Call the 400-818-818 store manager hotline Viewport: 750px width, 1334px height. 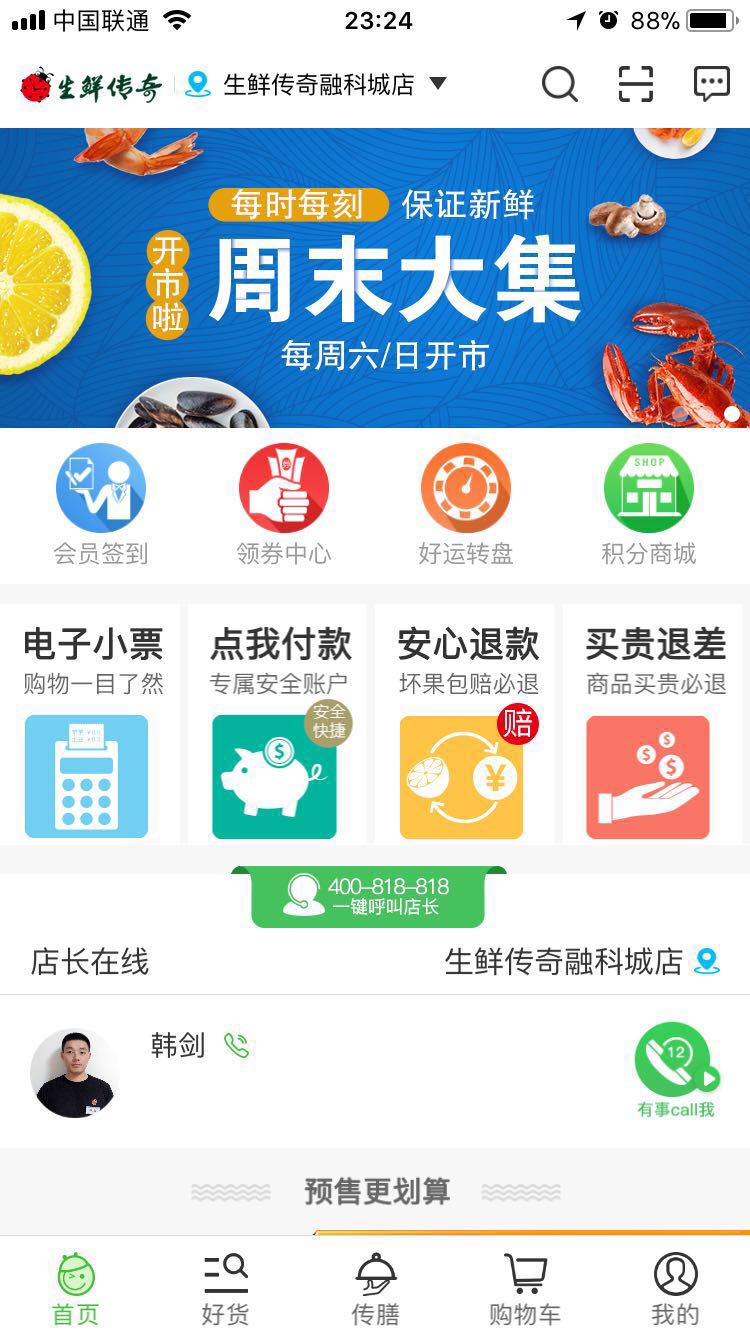(x=369, y=896)
